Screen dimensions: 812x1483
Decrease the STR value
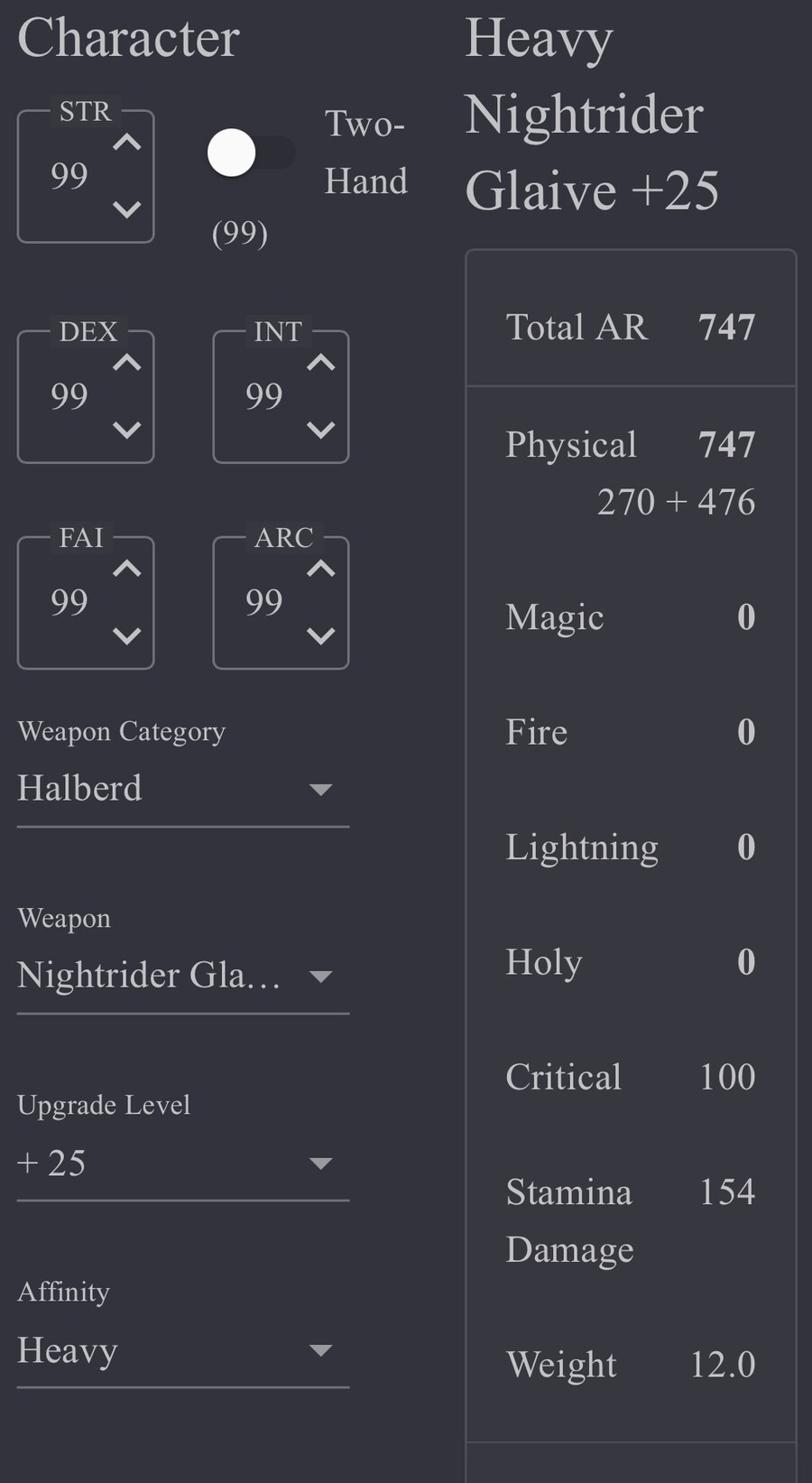click(127, 209)
